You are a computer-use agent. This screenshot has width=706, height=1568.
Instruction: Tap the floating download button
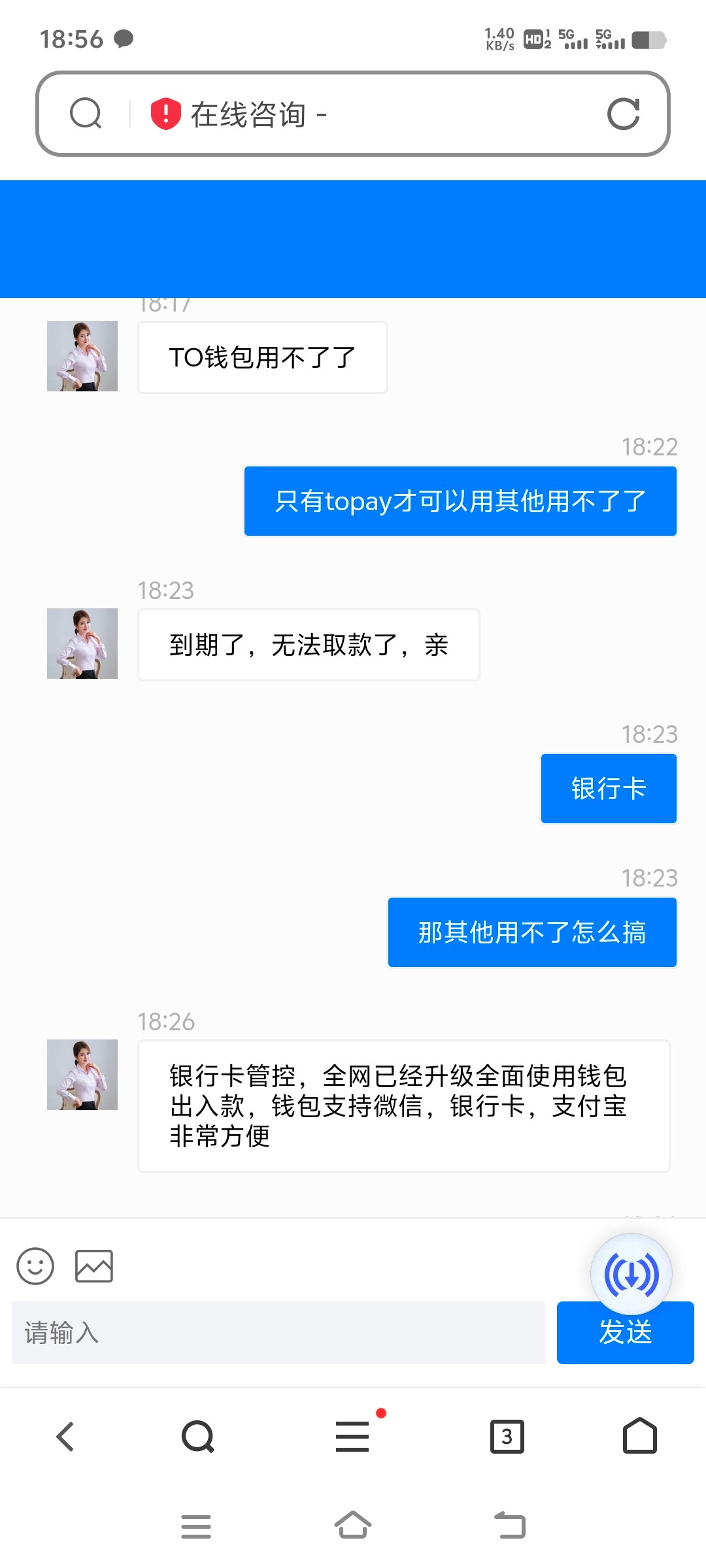coord(631,1273)
